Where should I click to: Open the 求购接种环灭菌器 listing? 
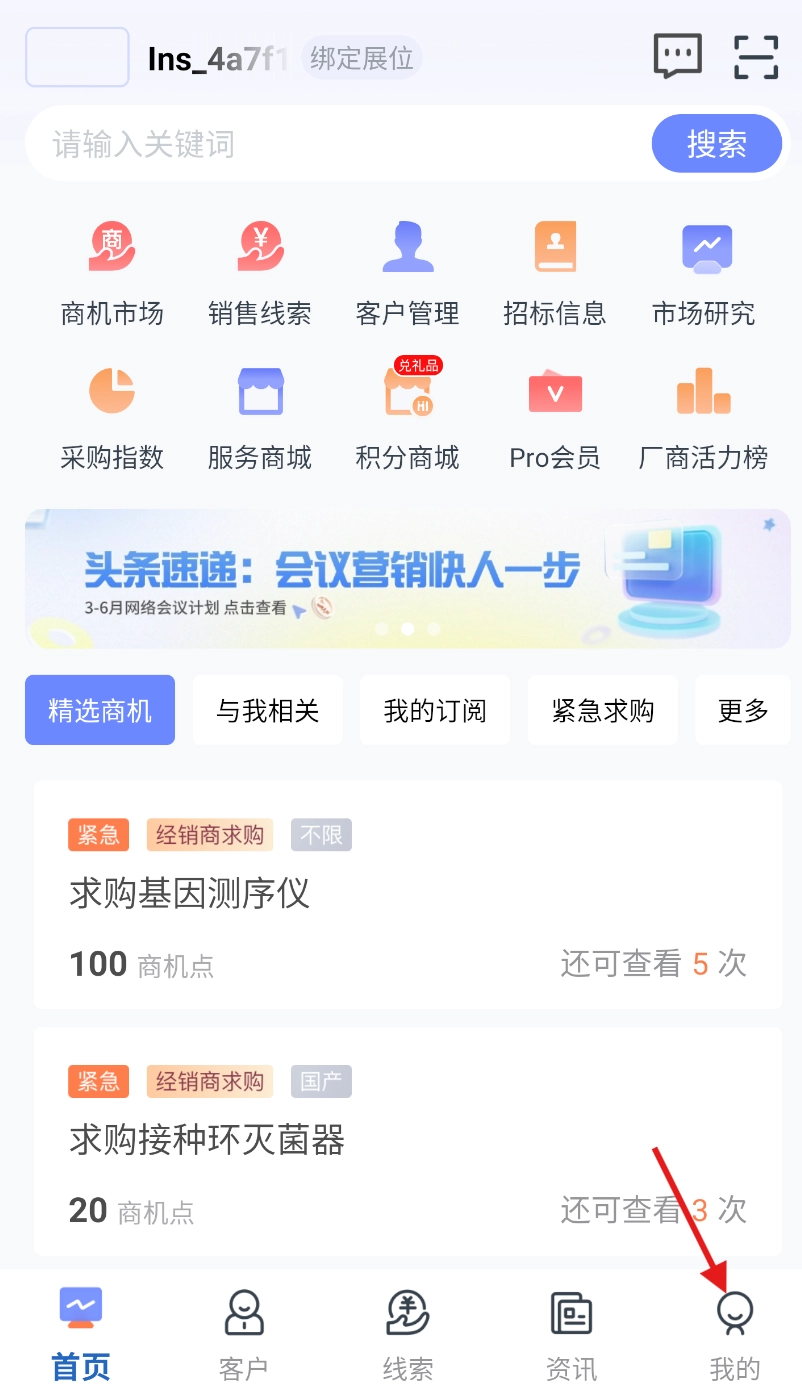[x=408, y=1140]
